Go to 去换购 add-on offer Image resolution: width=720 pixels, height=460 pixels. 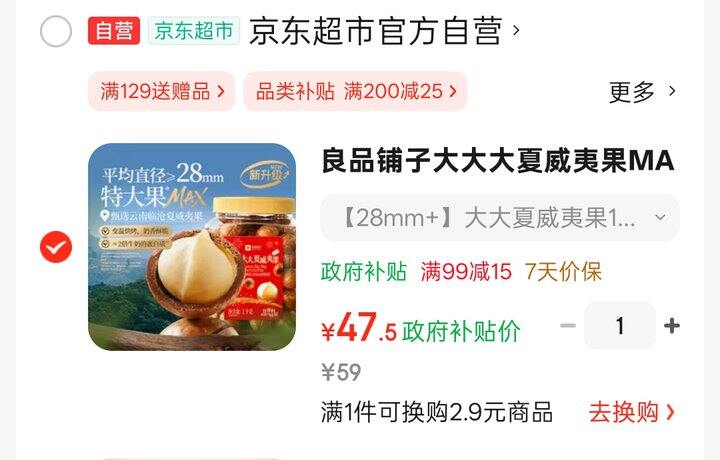[x=632, y=412]
